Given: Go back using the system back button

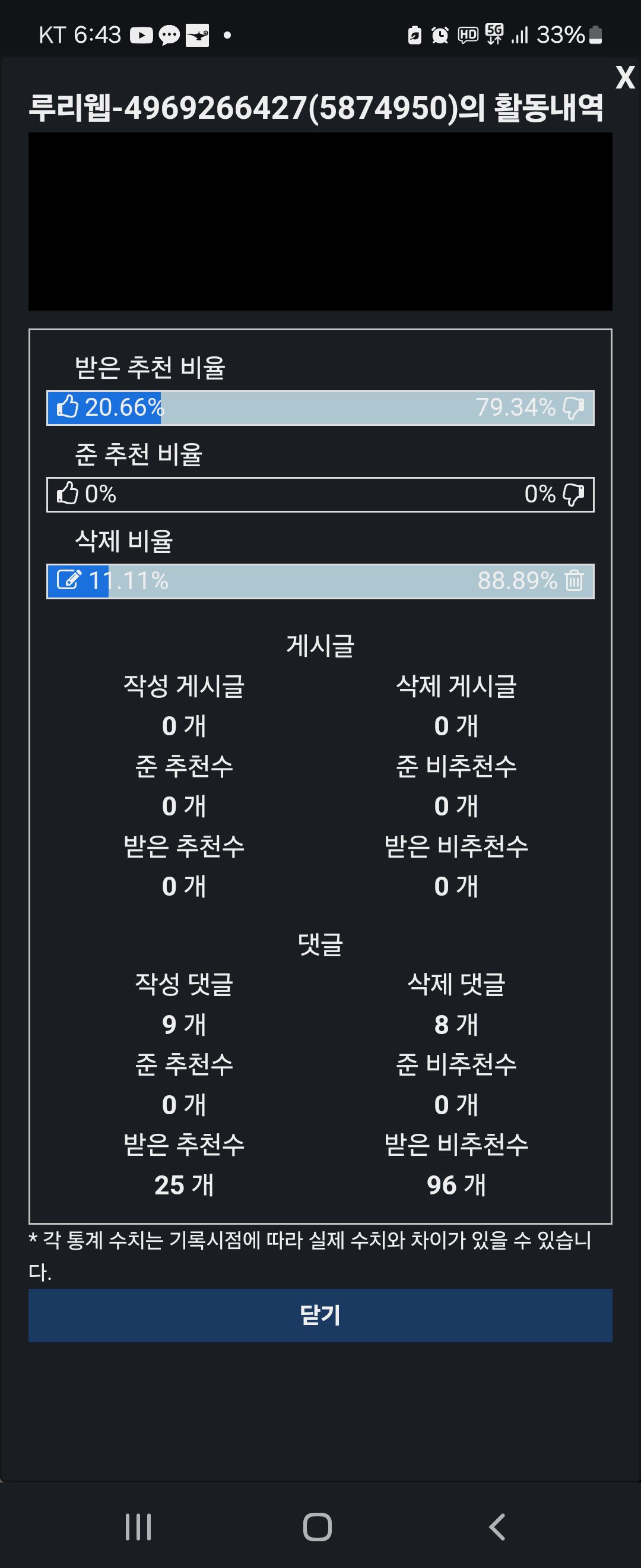Looking at the screenshot, I should (x=497, y=1526).
